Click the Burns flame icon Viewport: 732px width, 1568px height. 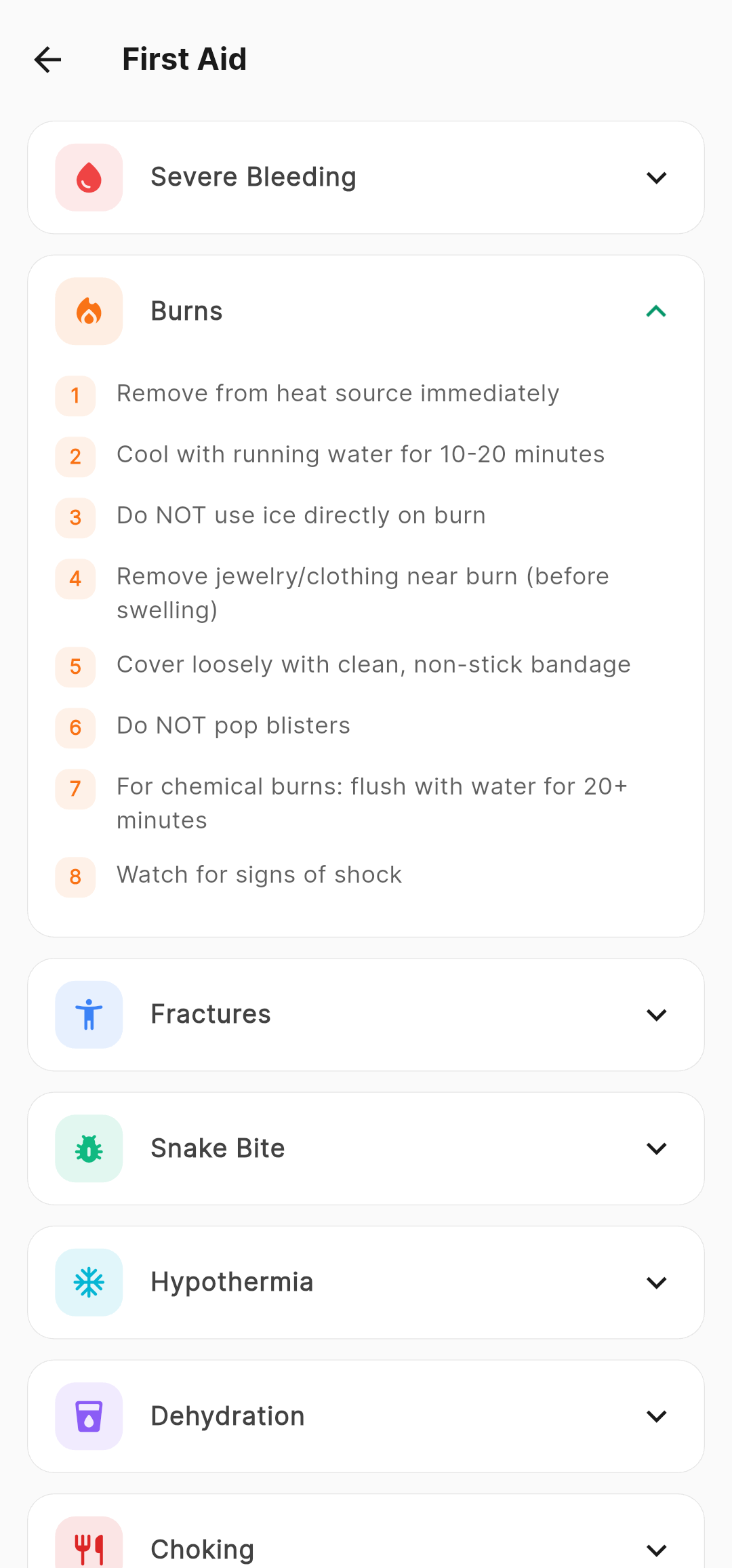click(x=88, y=310)
